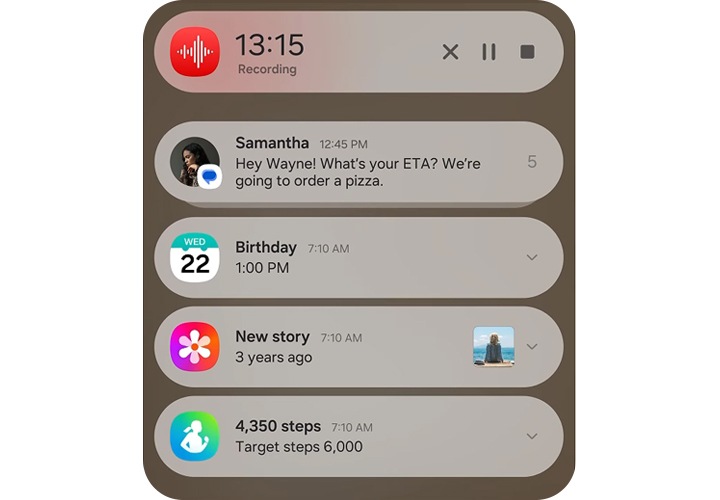
Task: Expand the Birthday calendar notification
Action: [x=532, y=258]
